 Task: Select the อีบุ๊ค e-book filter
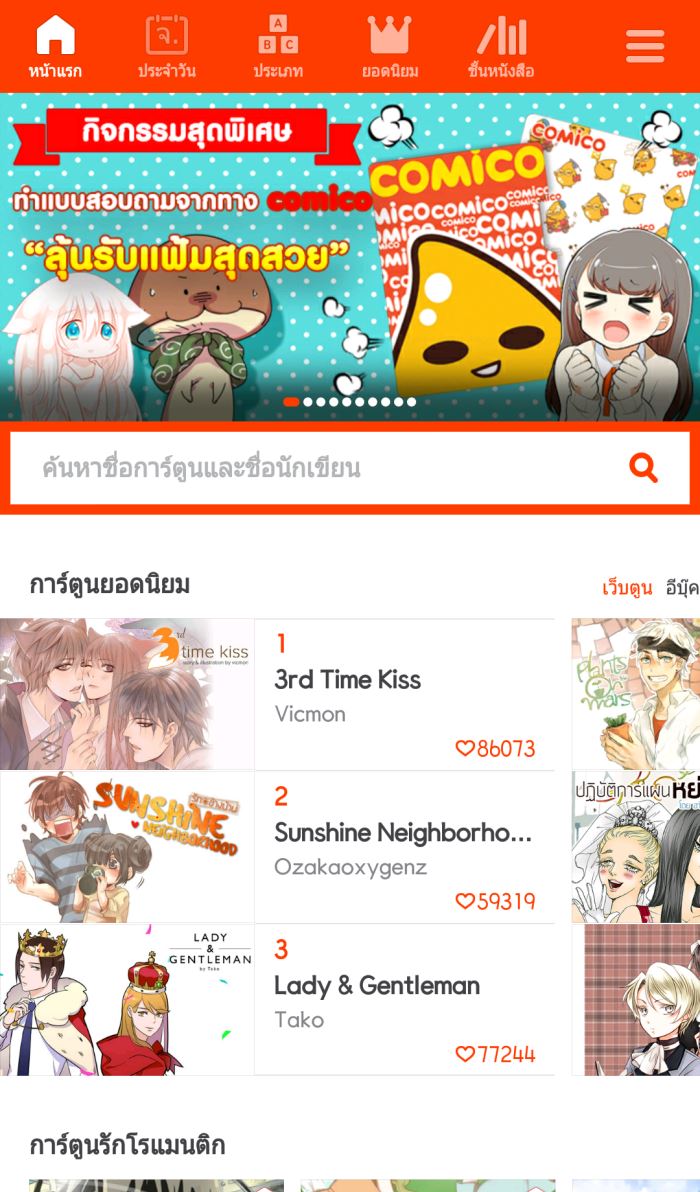pyautogui.click(x=682, y=588)
